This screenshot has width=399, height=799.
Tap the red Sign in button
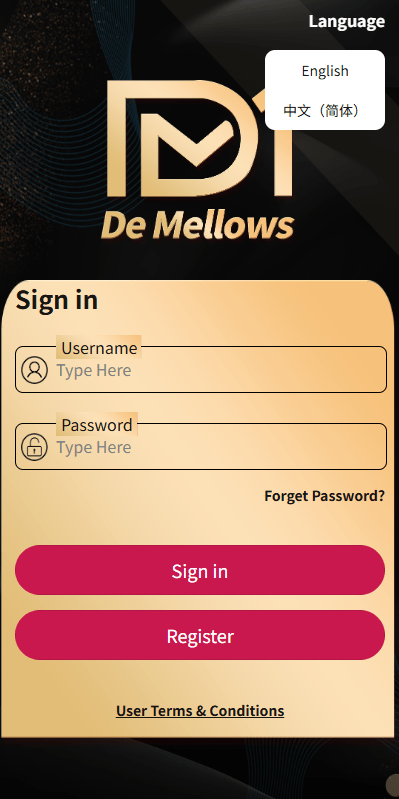pyautogui.click(x=200, y=570)
